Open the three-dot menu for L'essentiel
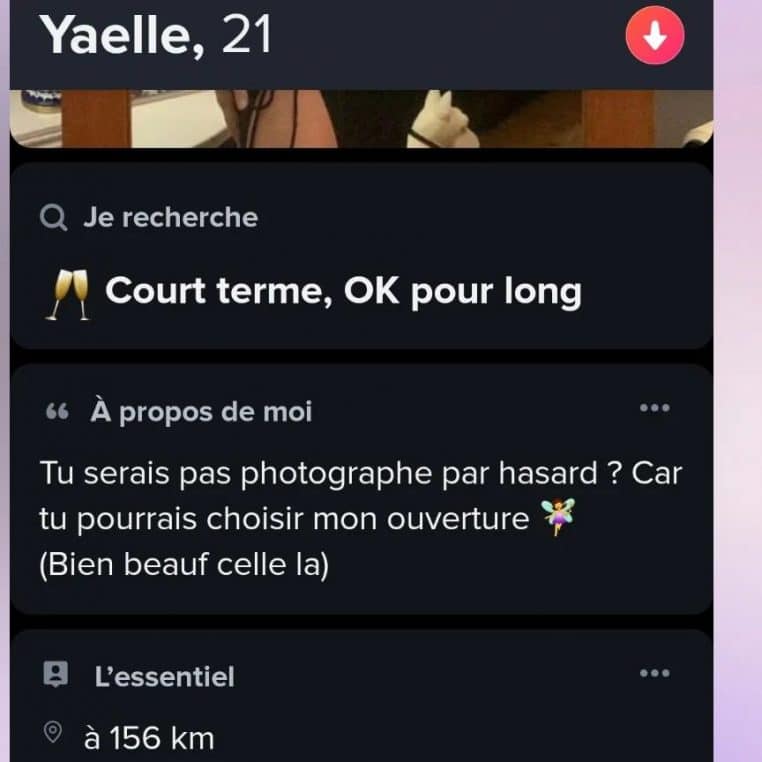 click(654, 673)
